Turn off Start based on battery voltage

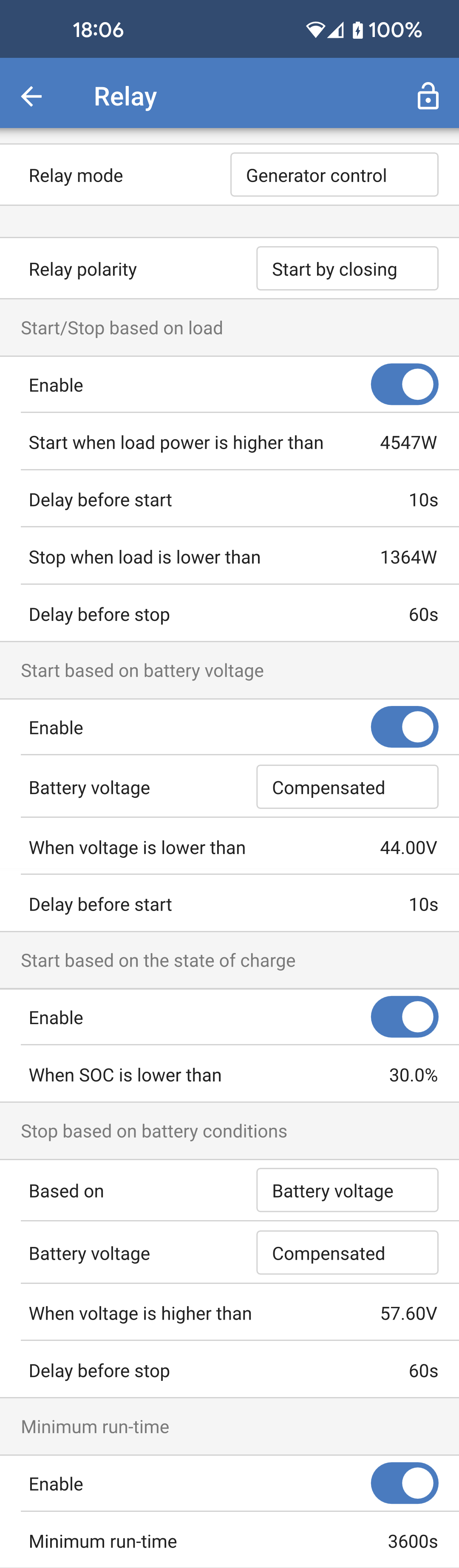click(x=404, y=727)
